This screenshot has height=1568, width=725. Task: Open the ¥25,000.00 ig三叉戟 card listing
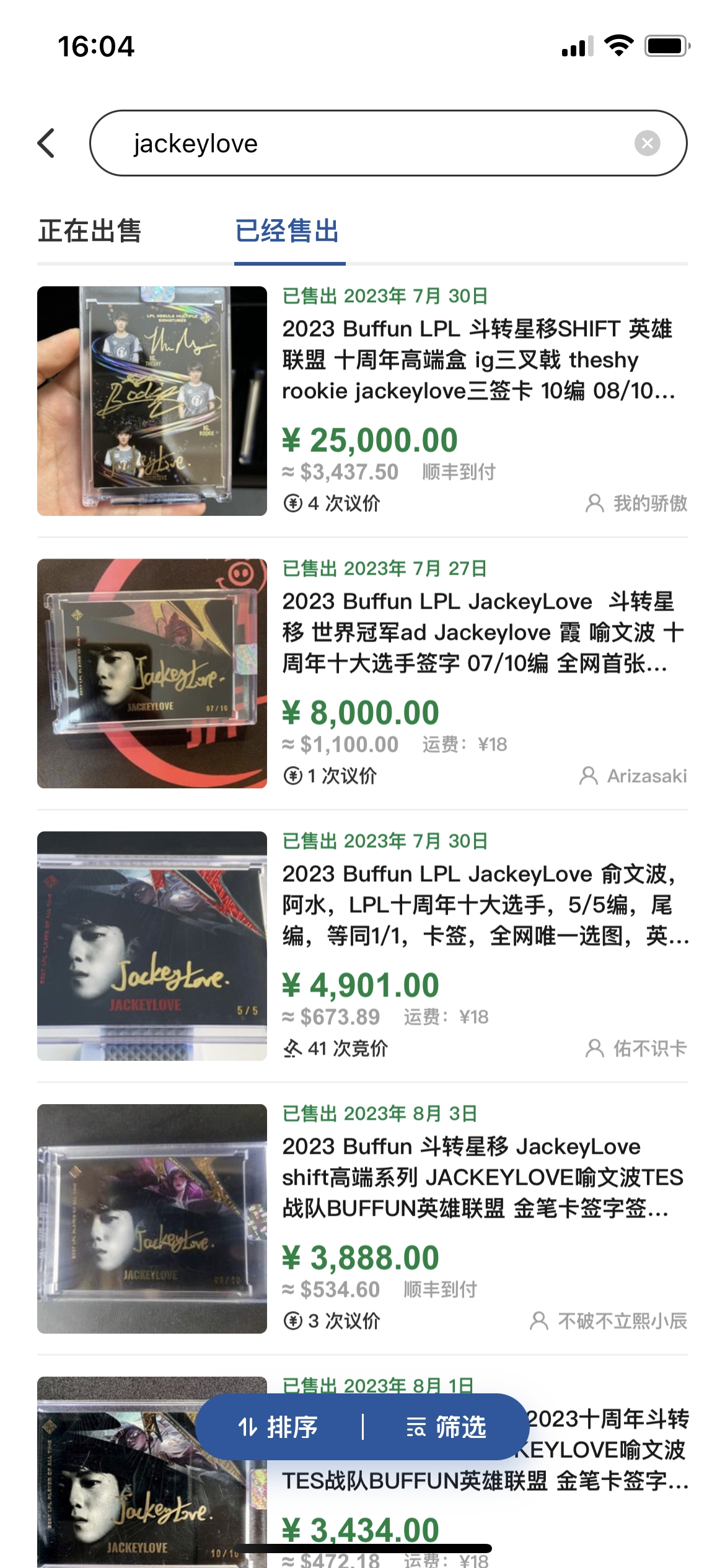point(477,360)
